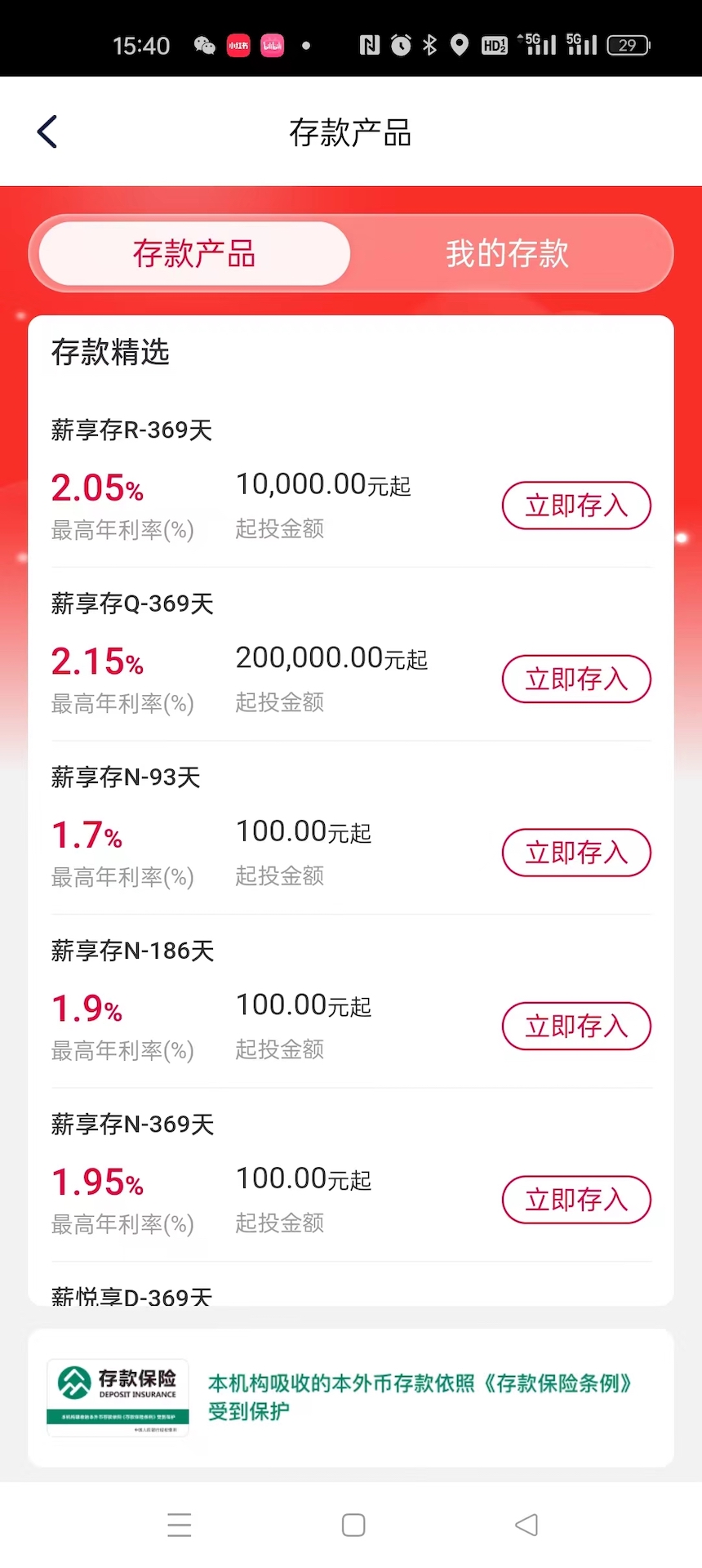The width and height of the screenshot is (702, 1568).
Task: Tap the home button in the navigation bar
Action: click(353, 1524)
